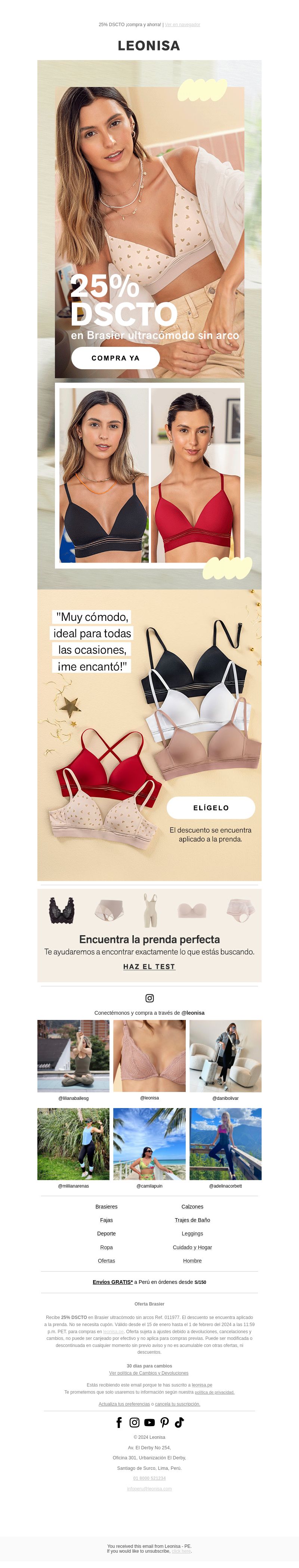
Task: Tap Envíos GRATIS link
Action: point(112,1281)
